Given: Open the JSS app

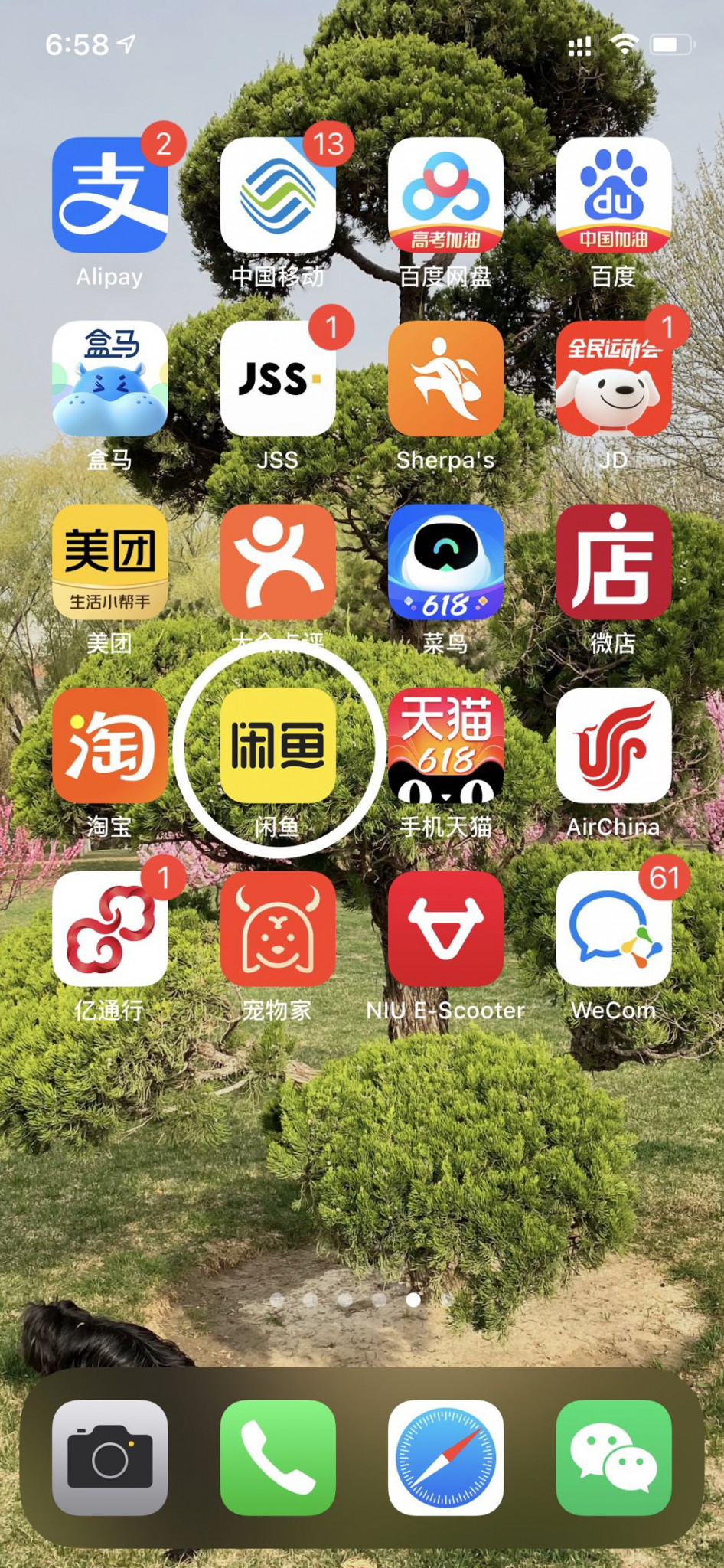Looking at the screenshot, I should pyautogui.click(x=277, y=378).
